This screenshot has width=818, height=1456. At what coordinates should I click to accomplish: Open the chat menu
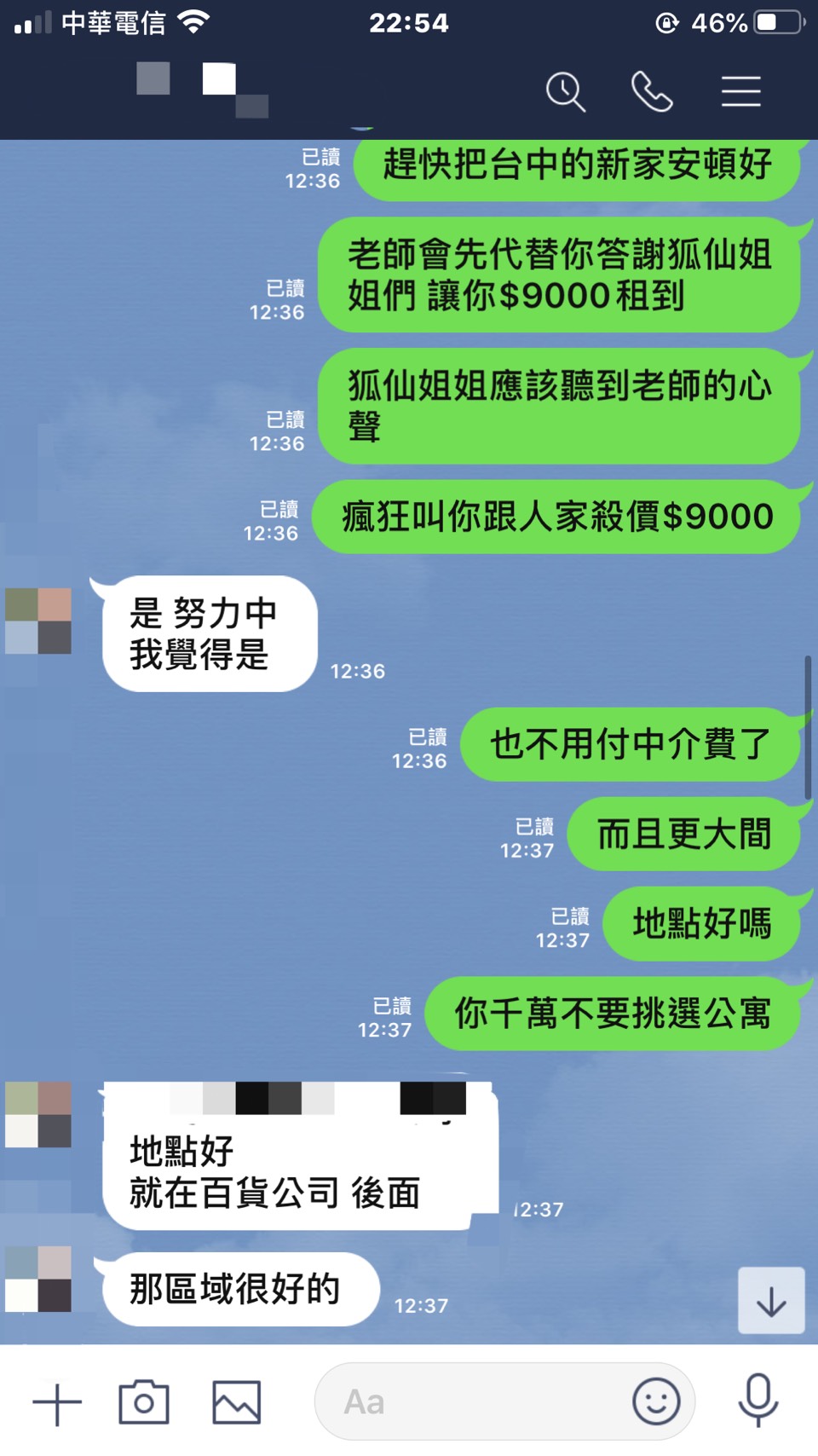click(x=740, y=92)
